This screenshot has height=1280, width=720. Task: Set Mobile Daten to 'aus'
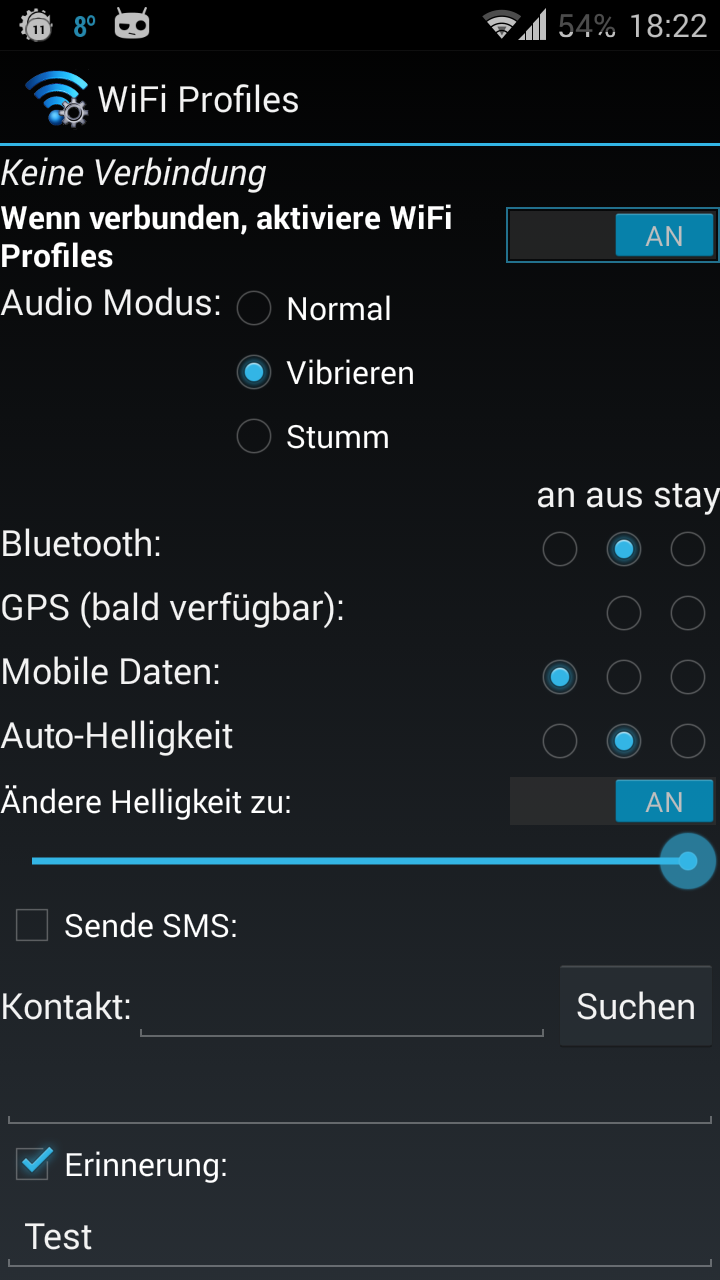pyautogui.click(x=624, y=676)
